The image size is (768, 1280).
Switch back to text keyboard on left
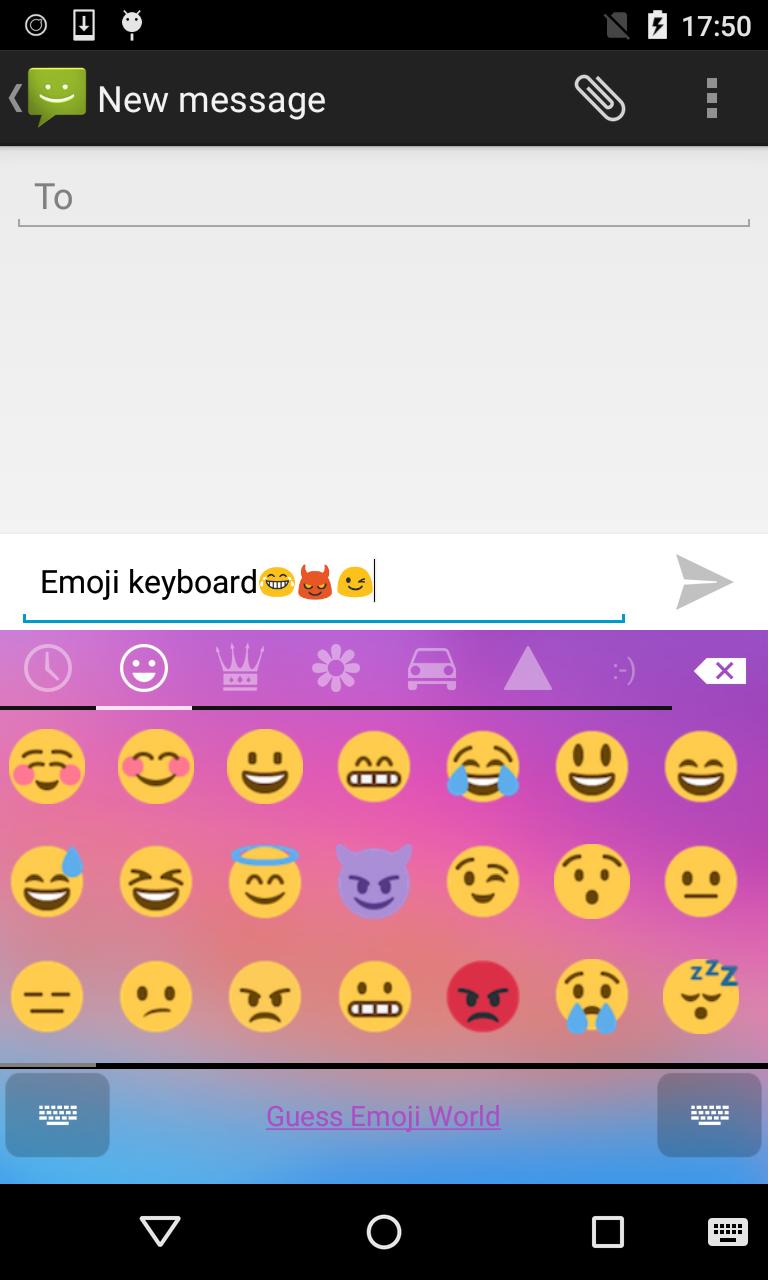[57, 1115]
